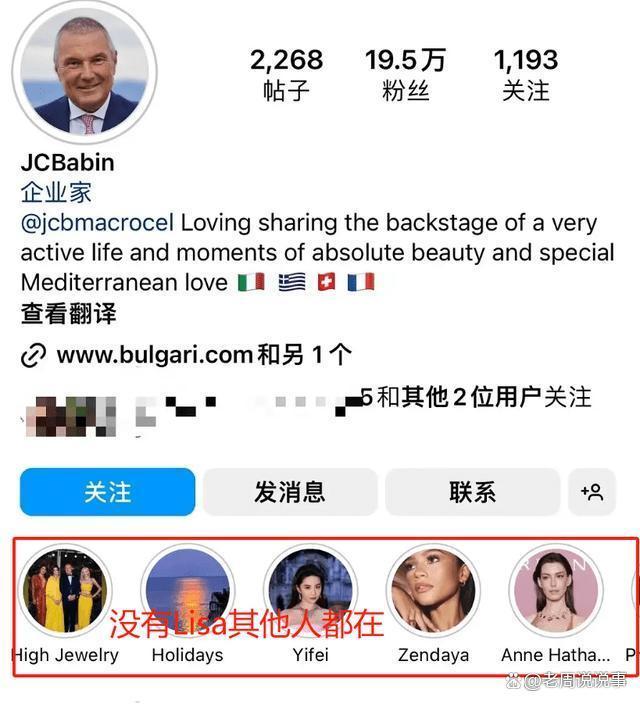The image size is (640, 704).
Task: Open the High Jewelry highlight
Action: [x=66, y=595]
